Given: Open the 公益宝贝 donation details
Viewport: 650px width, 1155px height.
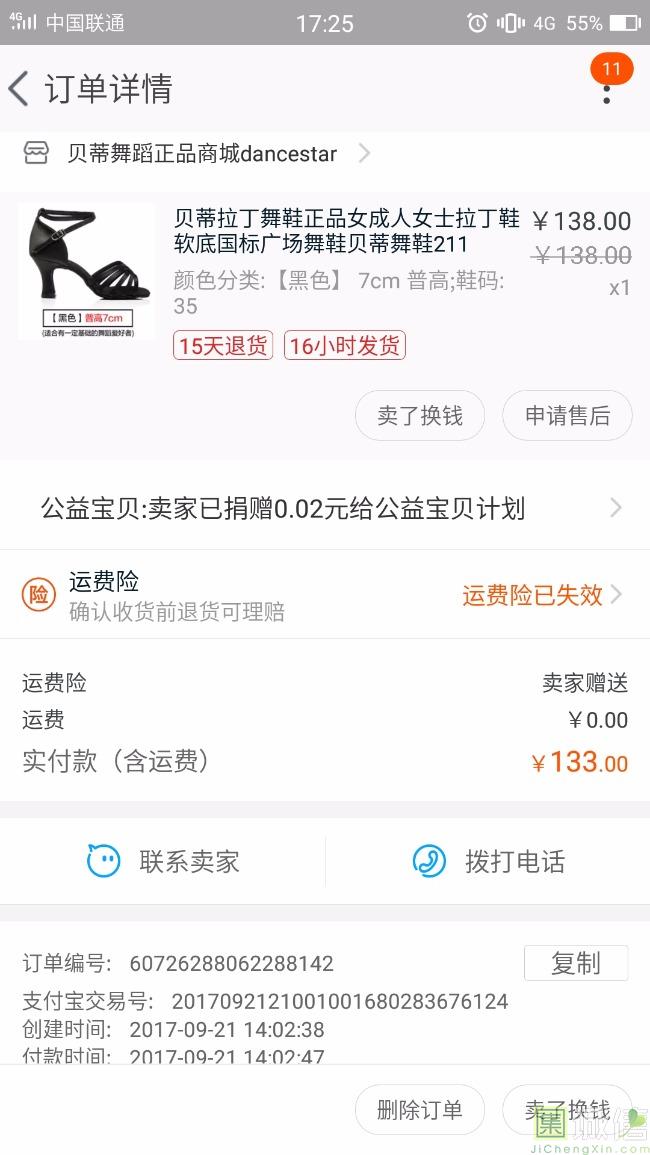Looking at the screenshot, I should tap(325, 508).
